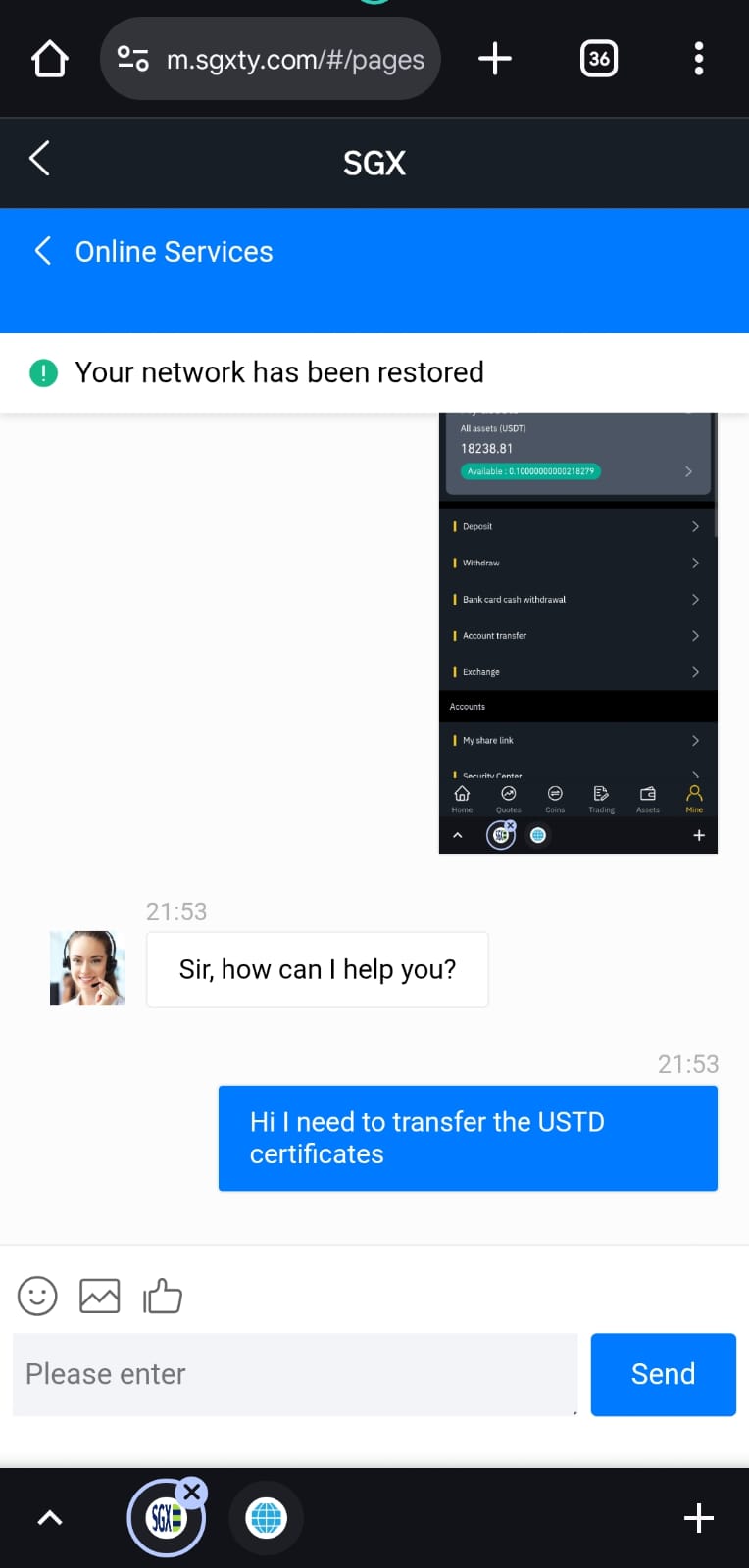
Task: Switch to the globe tab in bottom strip
Action: click(x=267, y=1518)
